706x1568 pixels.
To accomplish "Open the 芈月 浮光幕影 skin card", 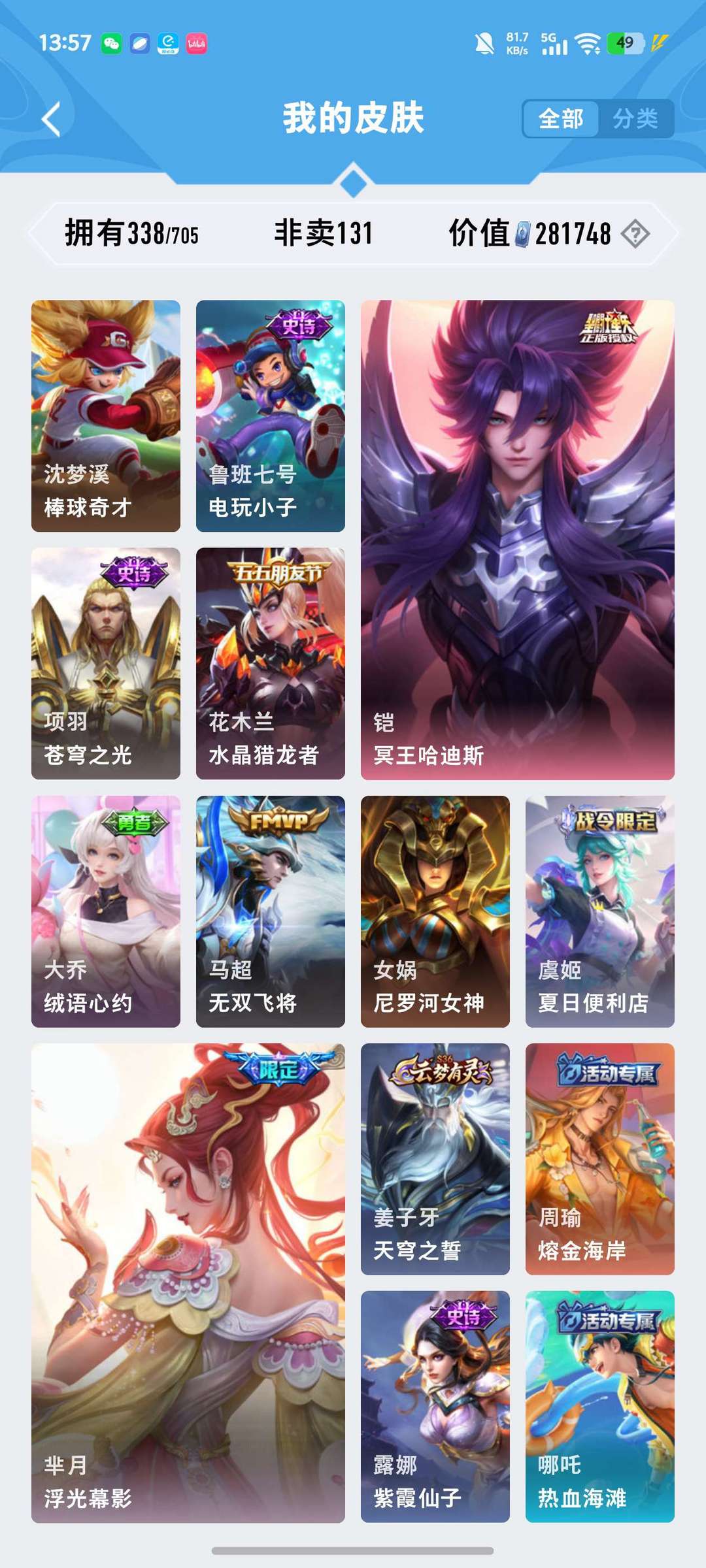I will pyautogui.click(x=188, y=1283).
